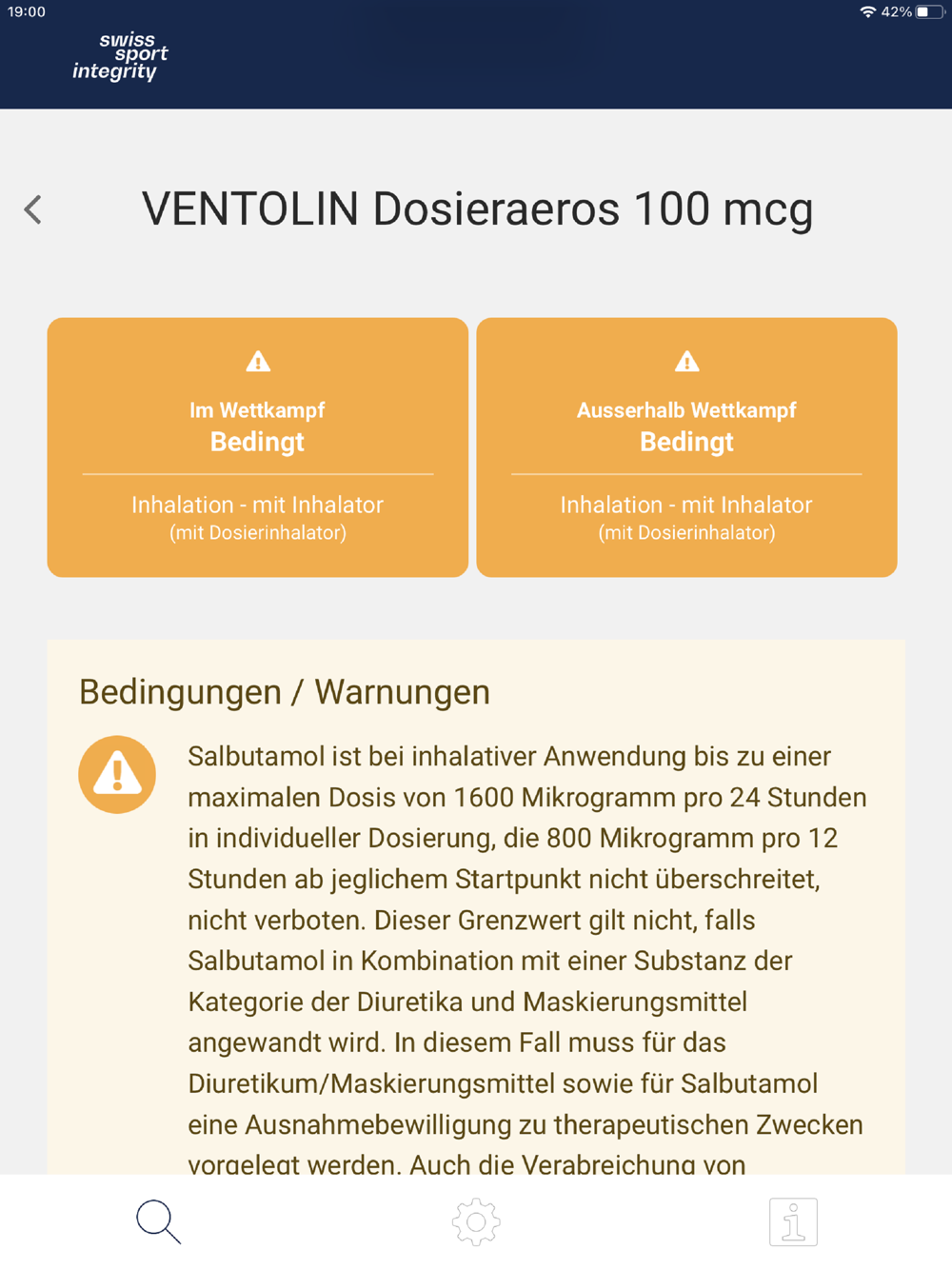Go back using the back arrow

pyautogui.click(x=33, y=209)
